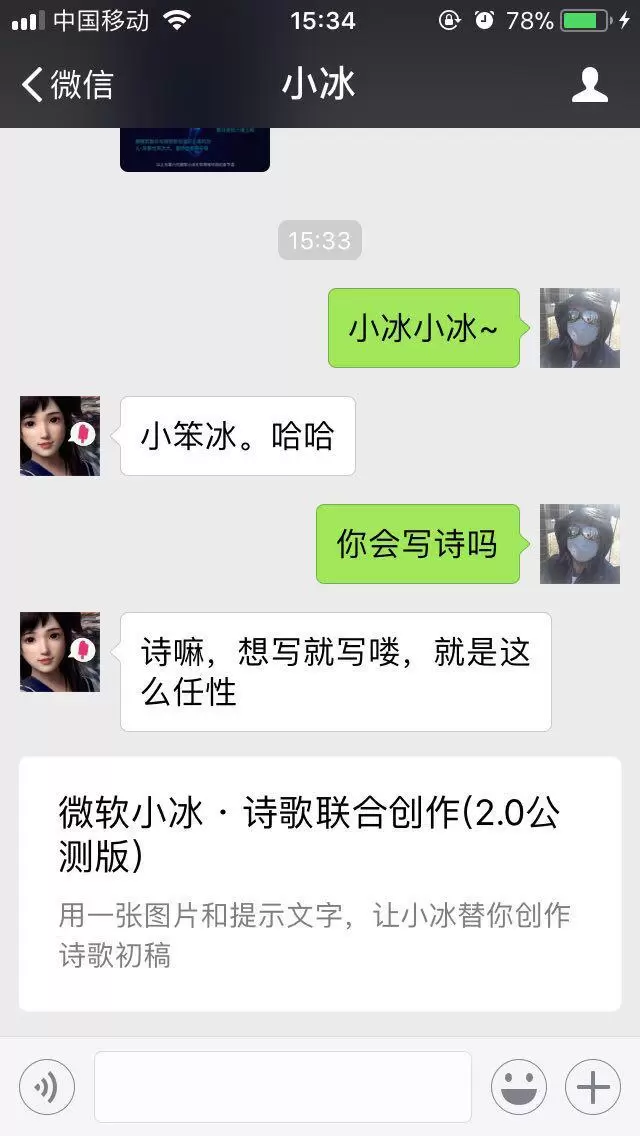Screen dimensions: 640x1136
Task: Open the 微软小冰 诗歌联合创作 card
Action: [x=320, y=883]
